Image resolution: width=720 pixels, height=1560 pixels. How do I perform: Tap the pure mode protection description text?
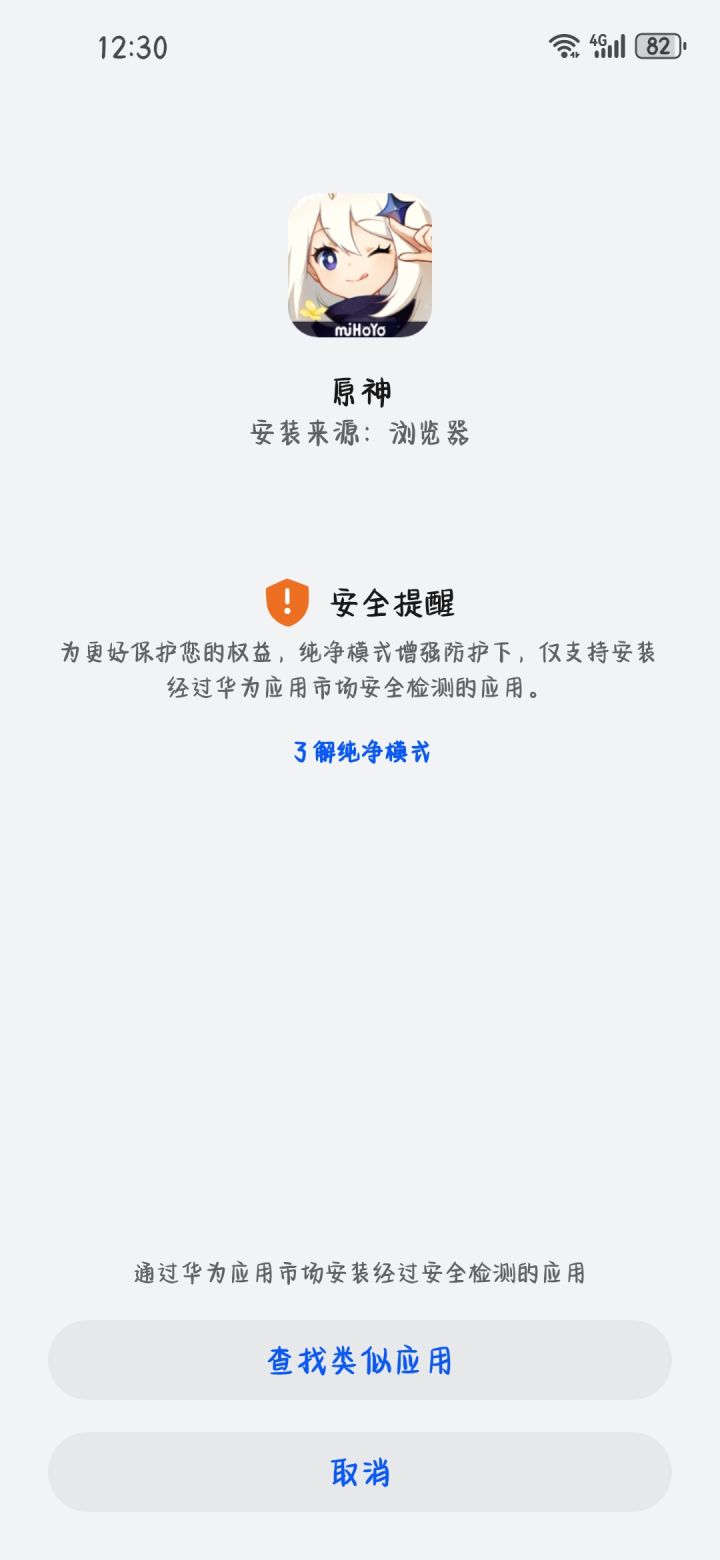click(360, 670)
